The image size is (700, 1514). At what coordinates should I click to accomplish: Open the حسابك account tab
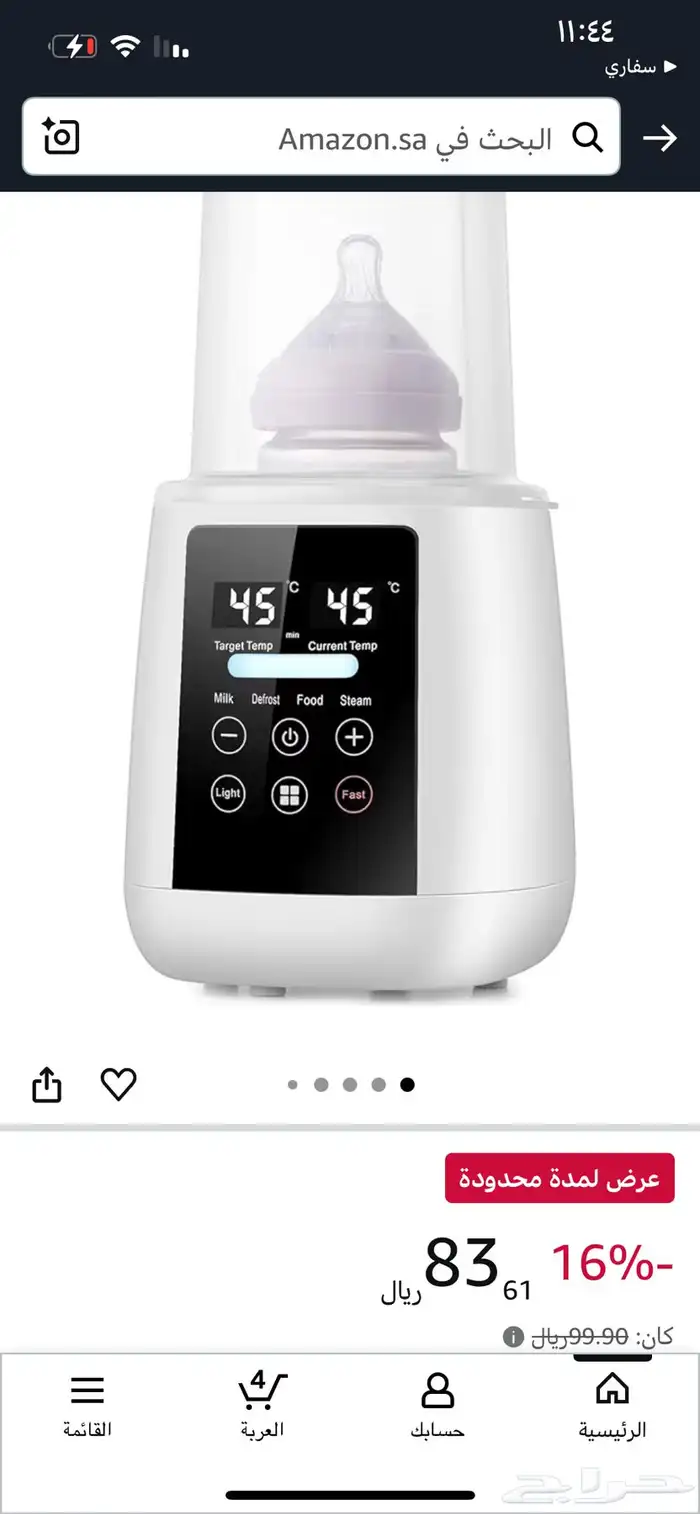tap(437, 1404)
